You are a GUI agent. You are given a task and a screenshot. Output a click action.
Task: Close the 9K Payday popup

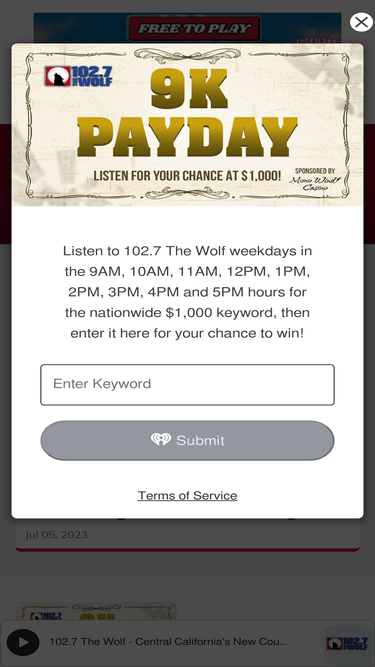361,22
